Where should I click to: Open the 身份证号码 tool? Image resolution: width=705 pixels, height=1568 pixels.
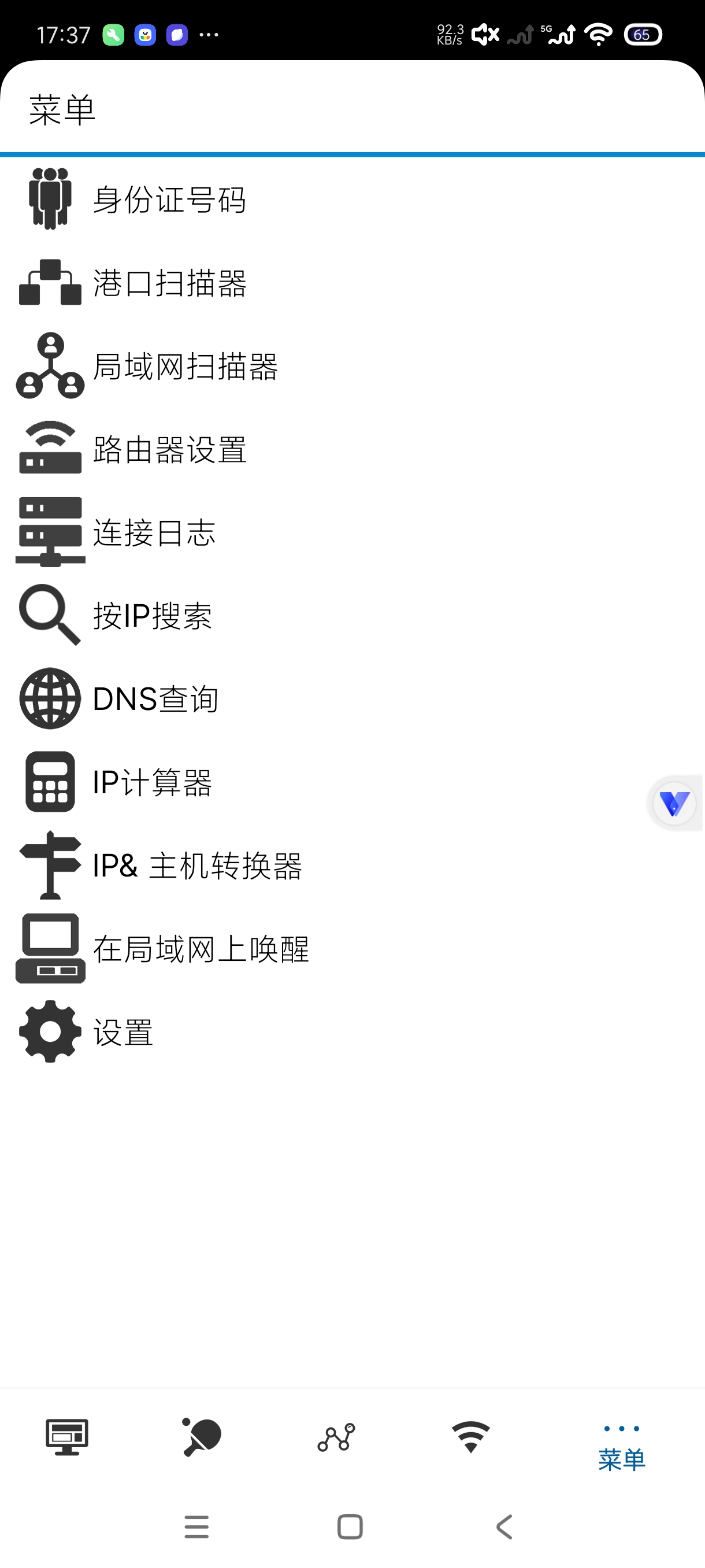tap(170, 201)
